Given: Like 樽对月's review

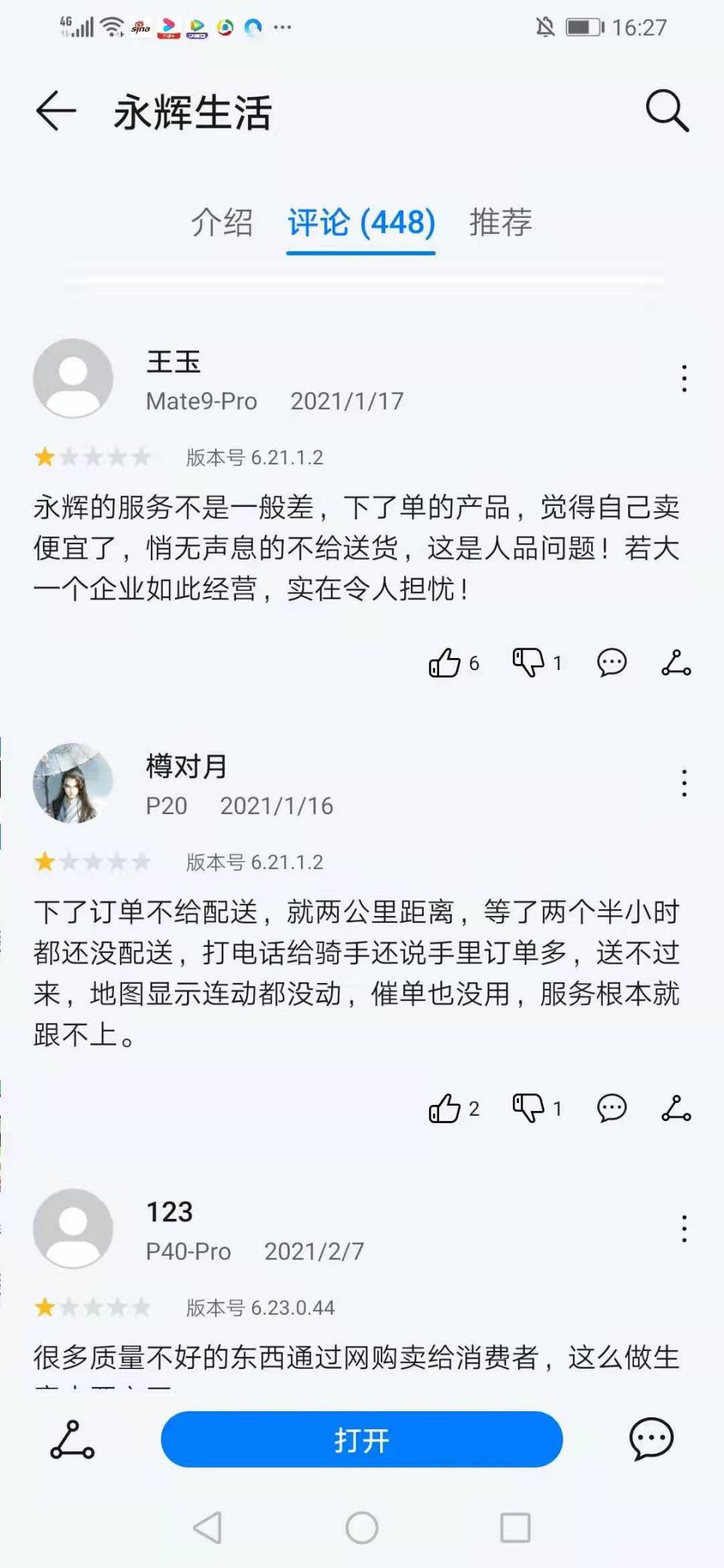Looking at the screenshot, I should [445, 1109].
